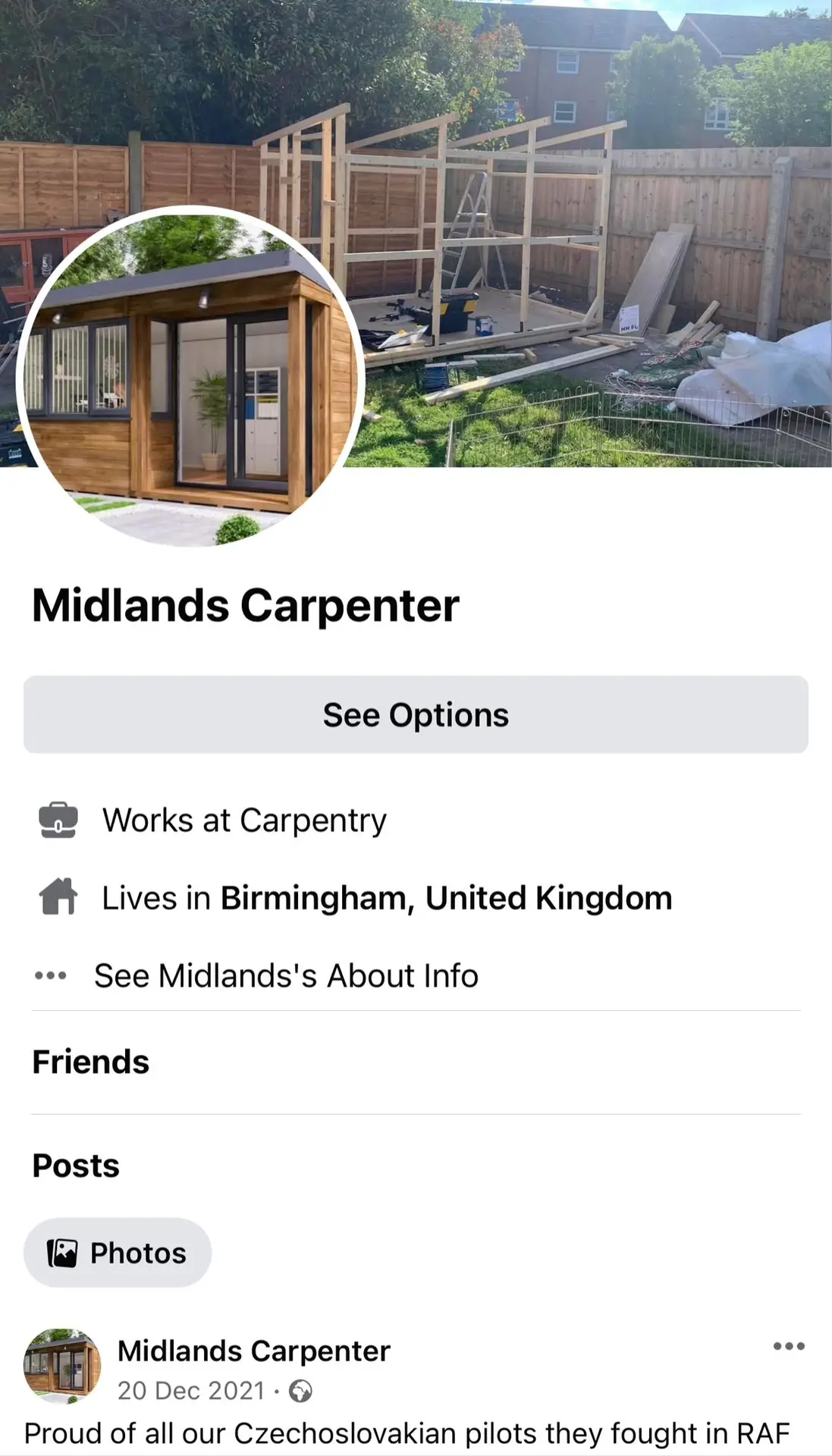Tap the Midlands Carpenter name on the post
This screenshot has width=832, height=1456.
click(x=253, y=1351)
